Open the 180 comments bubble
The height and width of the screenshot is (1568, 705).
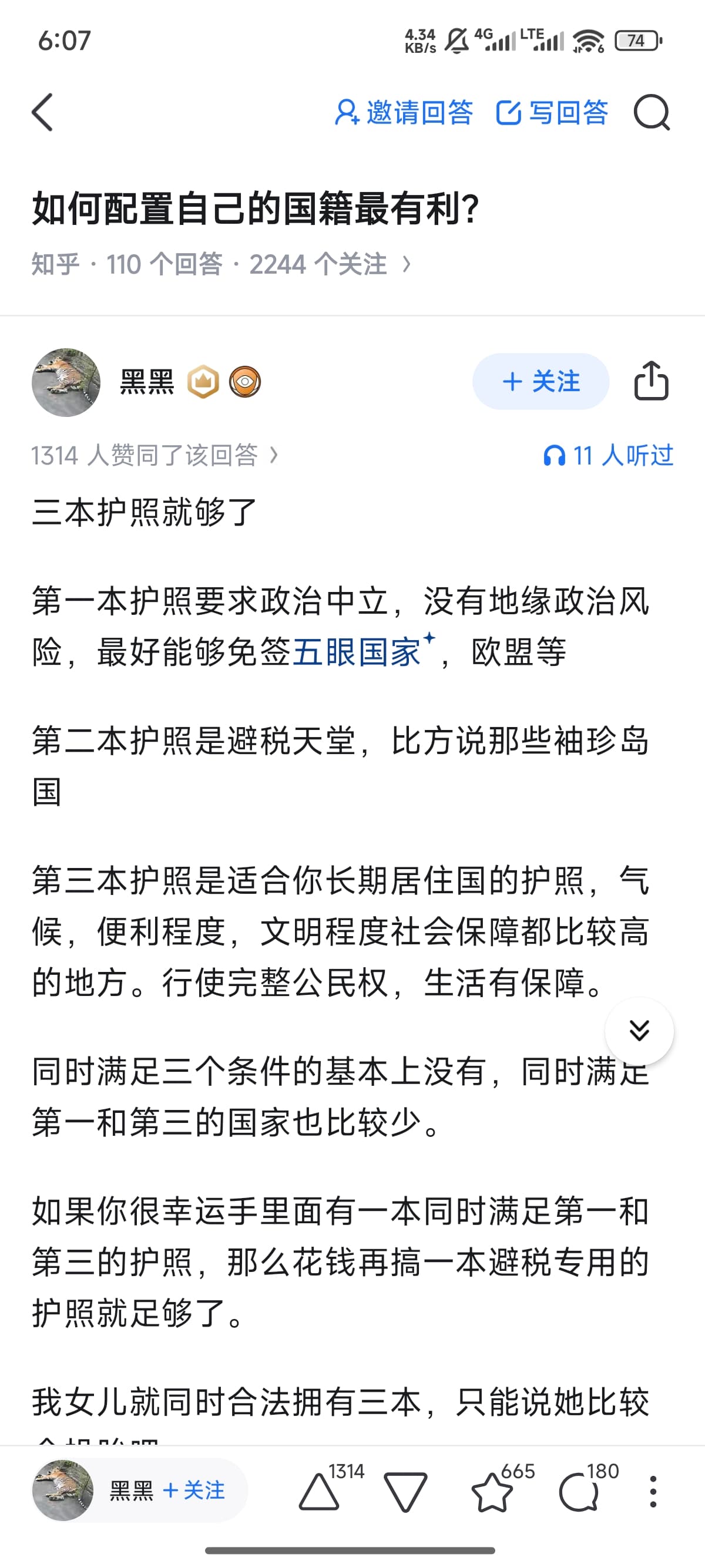pos(578,1492)
